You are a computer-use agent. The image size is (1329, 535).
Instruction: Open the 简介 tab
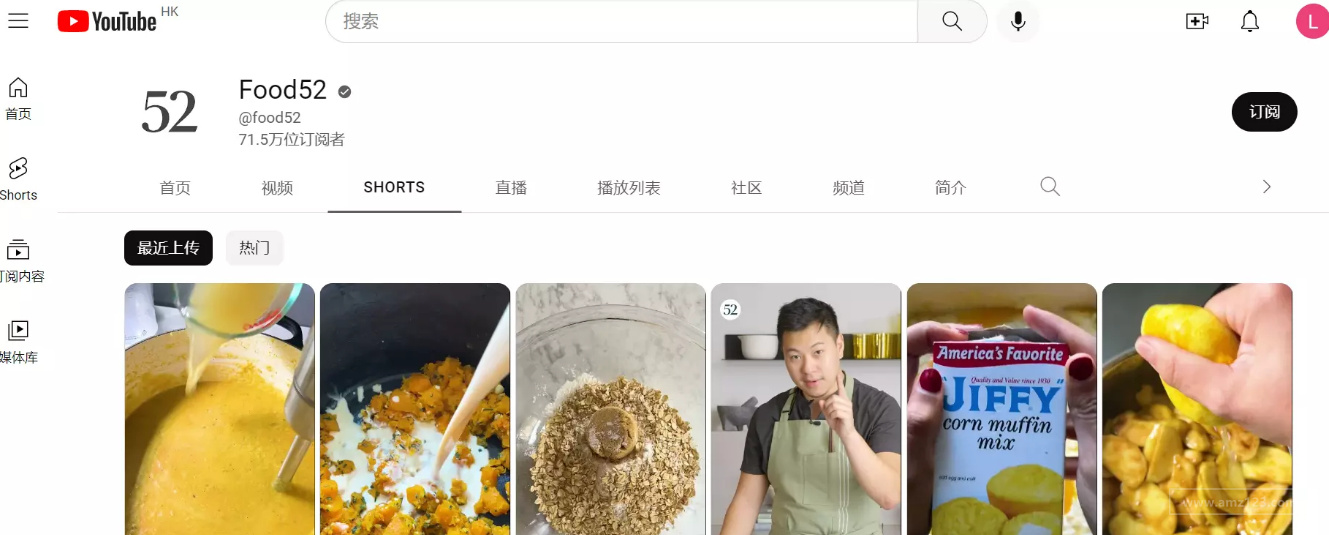coord(950,188)
